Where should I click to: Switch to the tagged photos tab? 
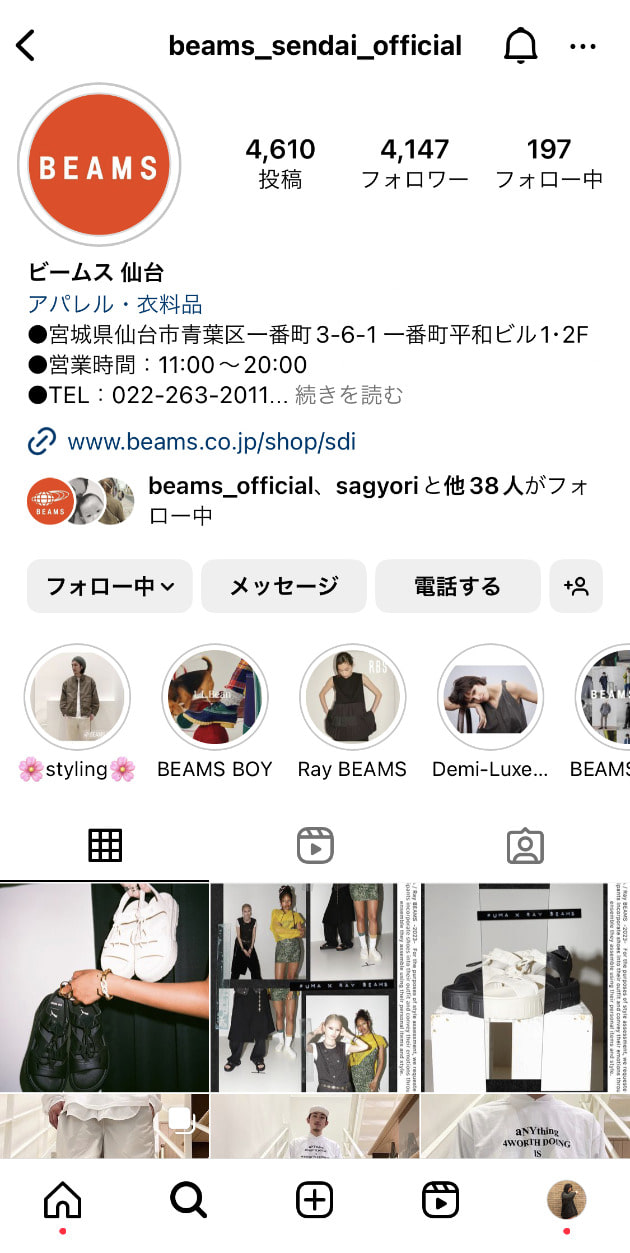(524, 846)
